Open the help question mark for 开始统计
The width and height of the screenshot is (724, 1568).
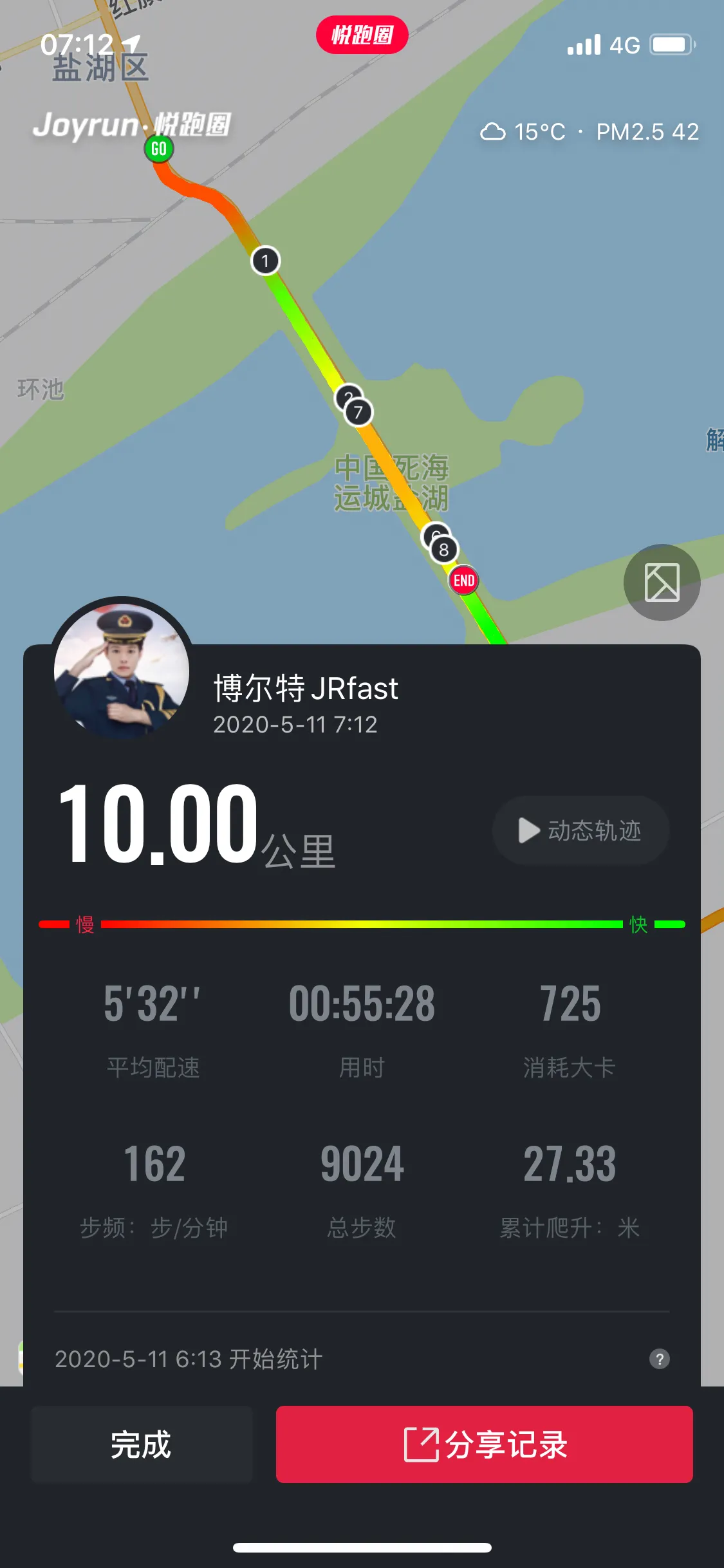(x=659, y=1359)
